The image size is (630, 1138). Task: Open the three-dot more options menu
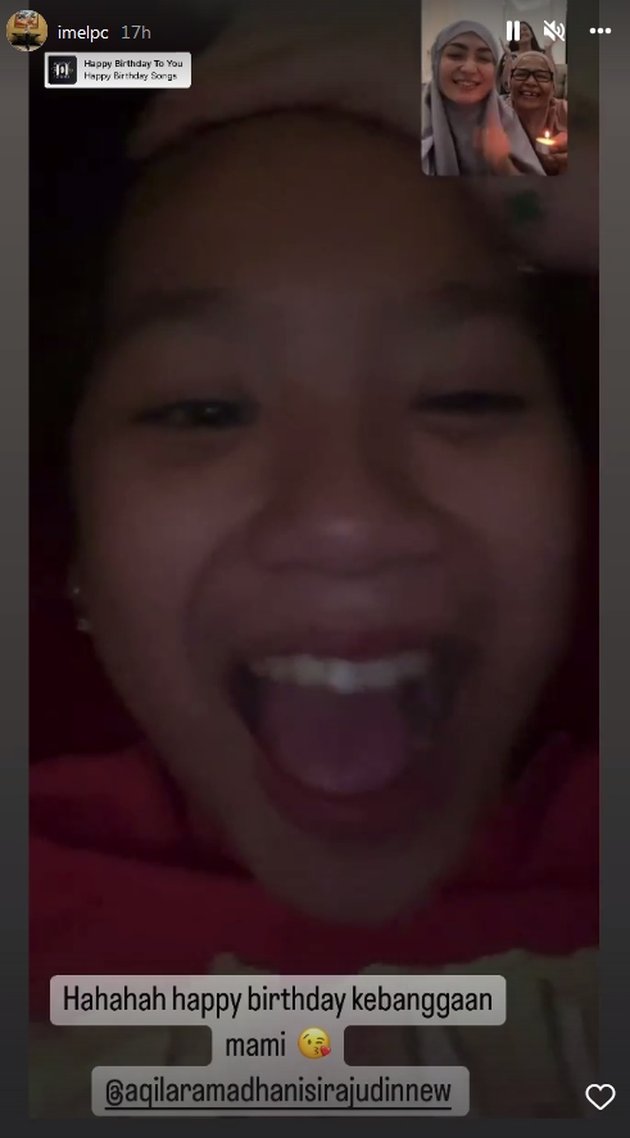(599, 31)
